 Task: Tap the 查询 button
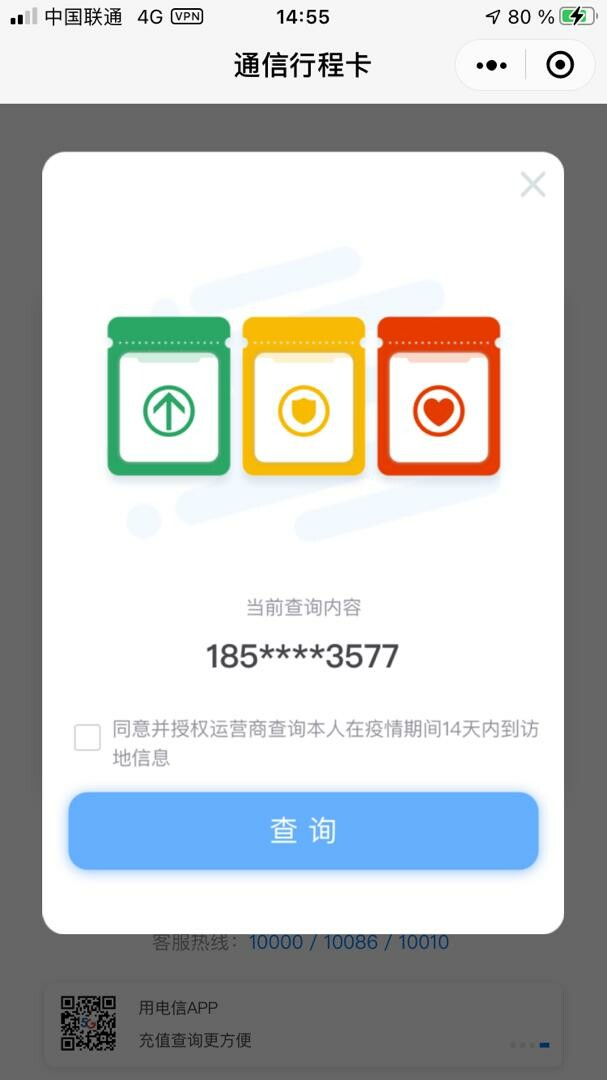pos(303,830)
